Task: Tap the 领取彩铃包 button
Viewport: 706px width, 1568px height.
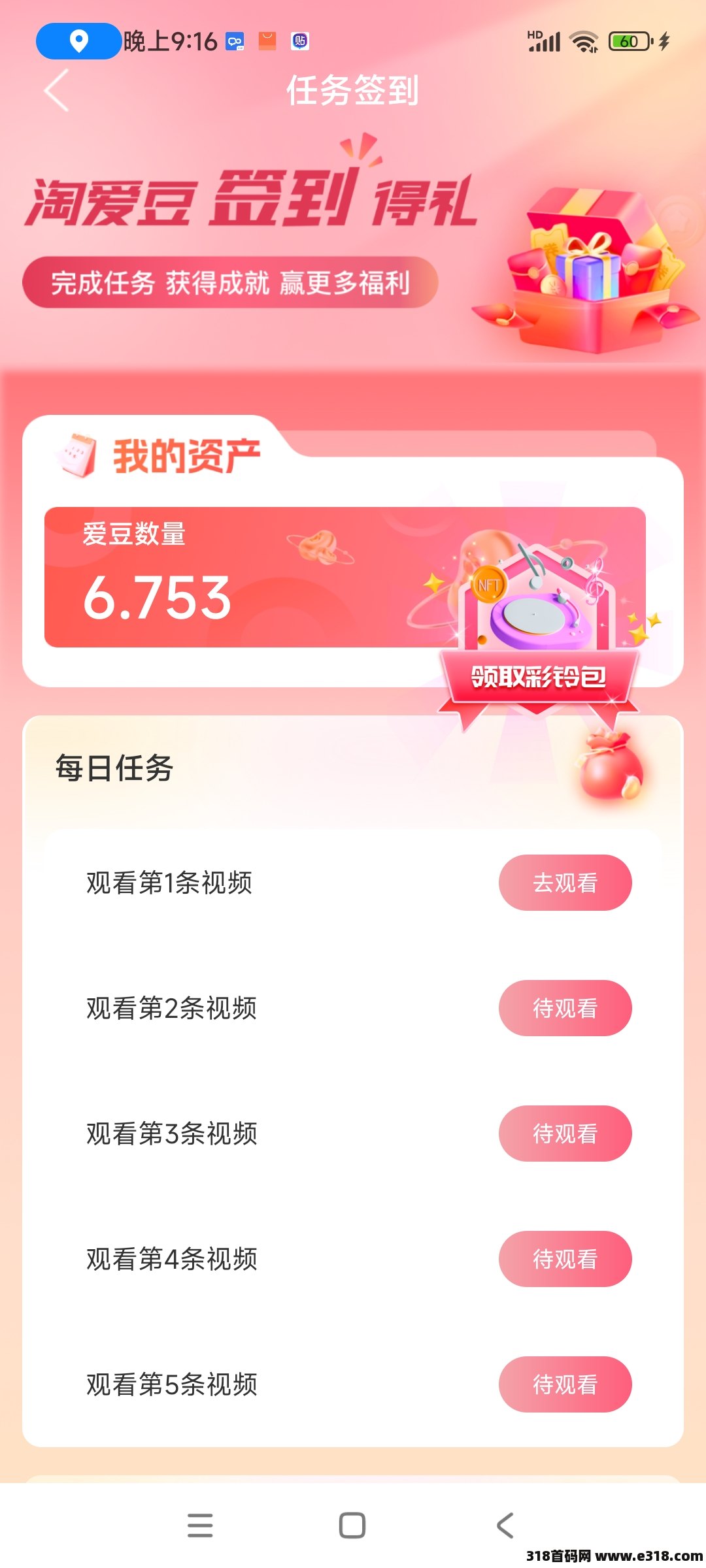Action: 538,678
